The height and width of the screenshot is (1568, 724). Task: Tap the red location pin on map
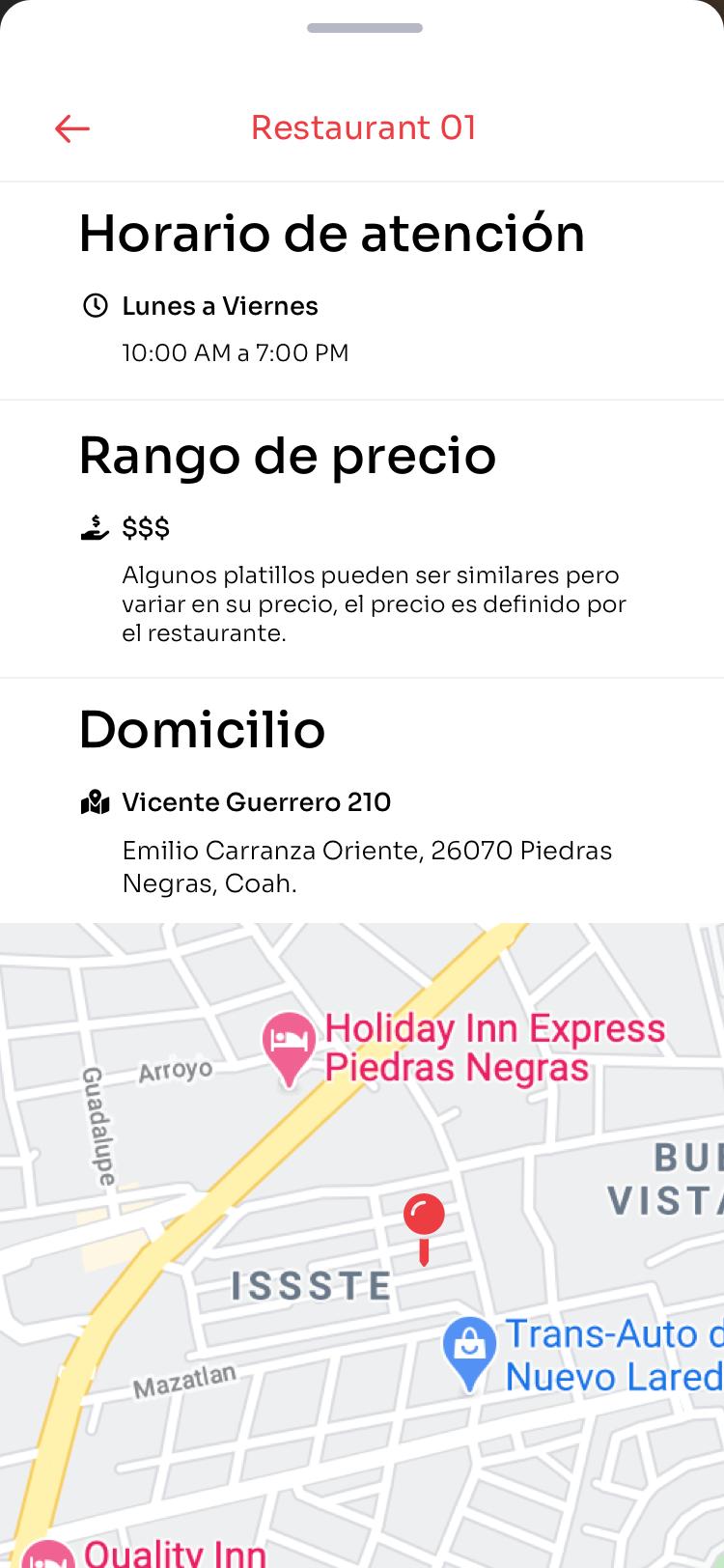click(424, 1227)
